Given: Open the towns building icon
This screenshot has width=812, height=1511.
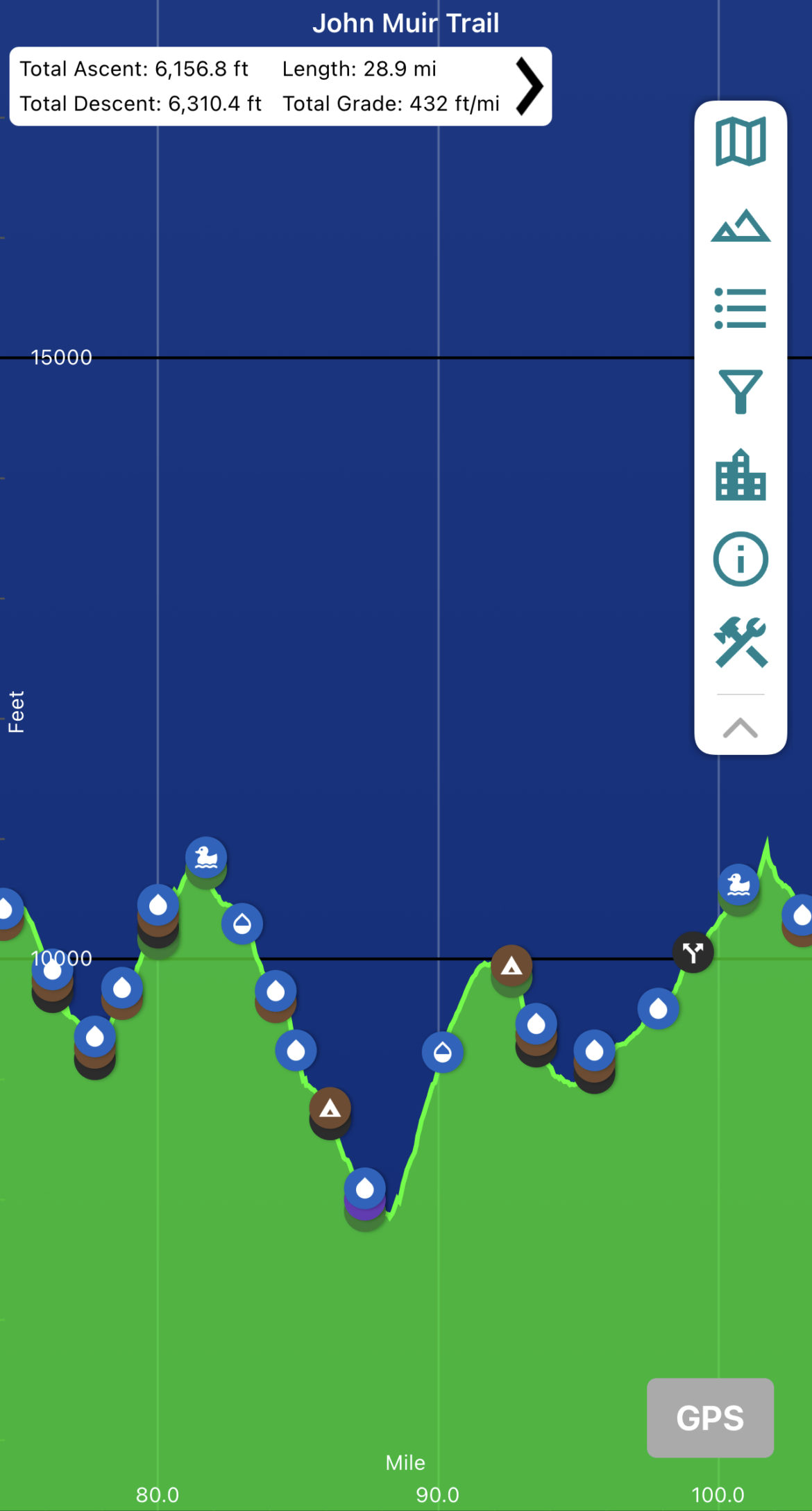Looking at the screenshot, I should (x=740, y=476).
